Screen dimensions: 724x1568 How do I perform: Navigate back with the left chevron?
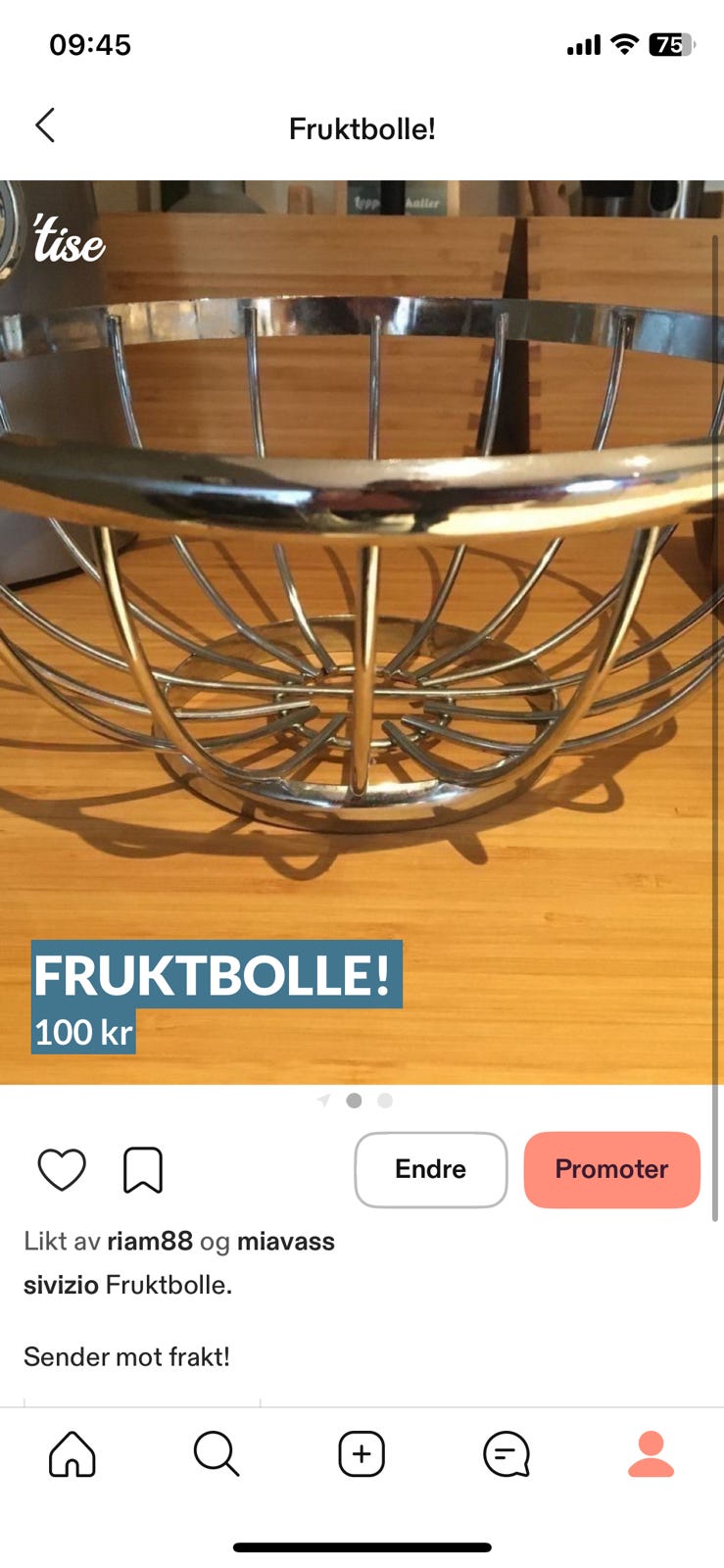pos(44,125)
